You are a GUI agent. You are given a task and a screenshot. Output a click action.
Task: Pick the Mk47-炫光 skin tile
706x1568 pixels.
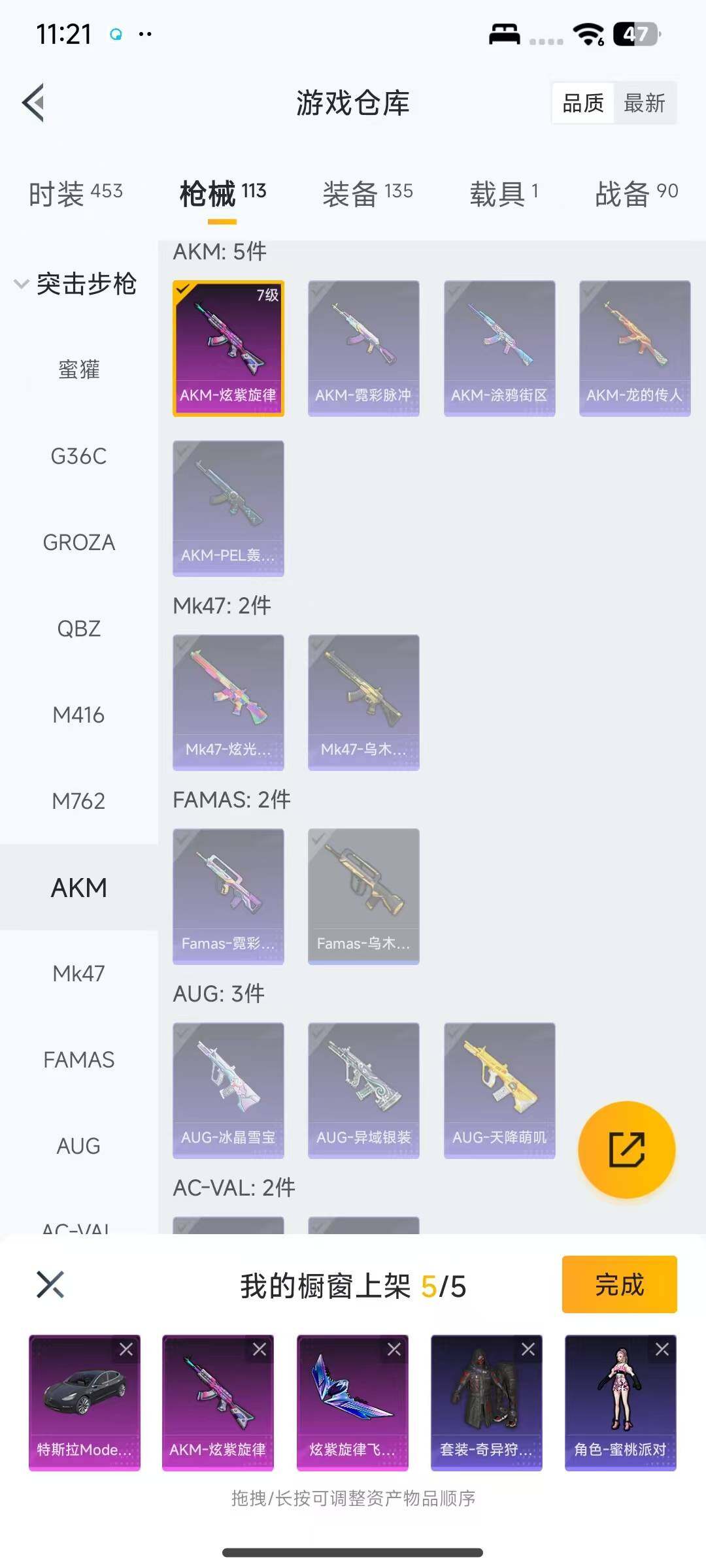(228, 702)
